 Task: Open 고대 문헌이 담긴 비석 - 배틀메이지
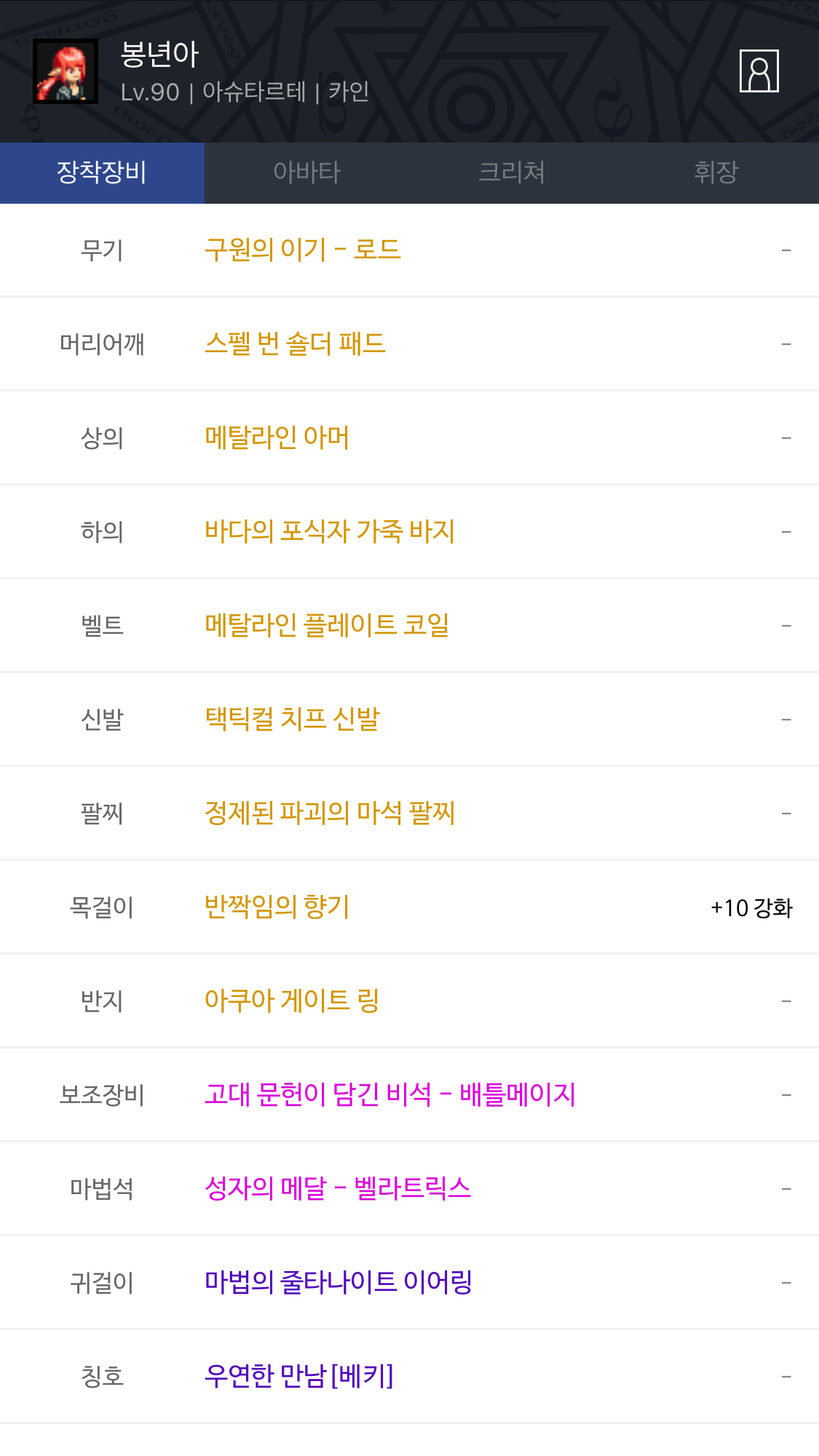389,1094
